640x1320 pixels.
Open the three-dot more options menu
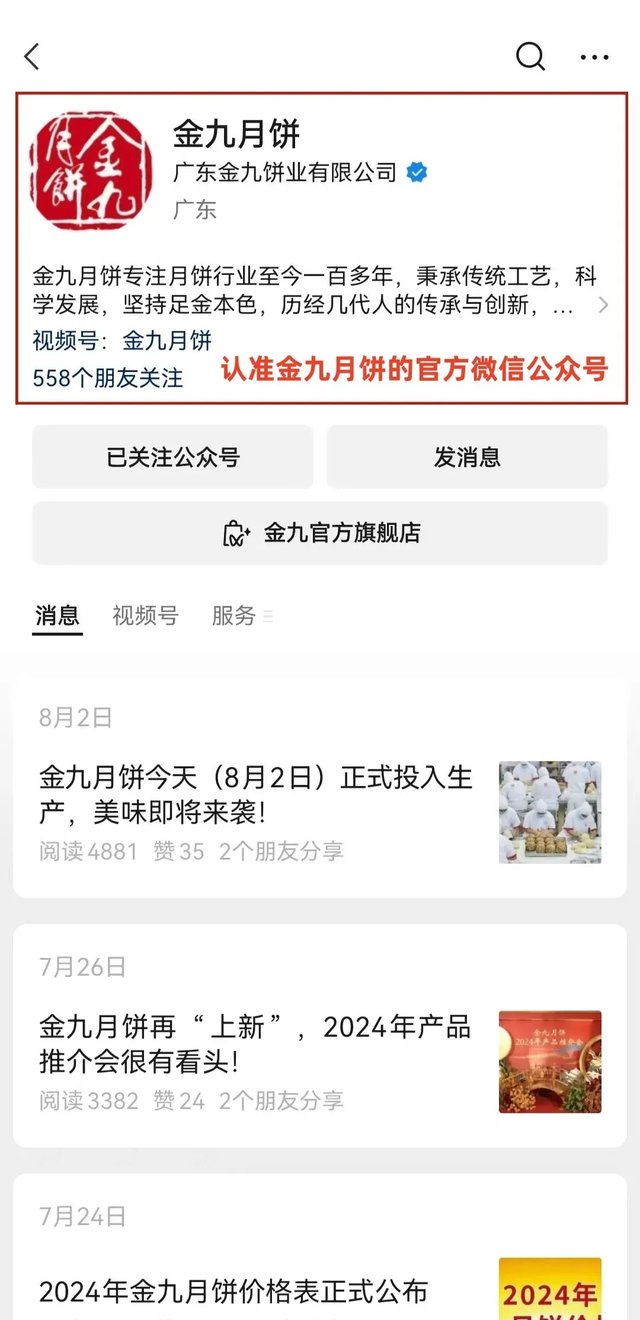coord(594,58)
